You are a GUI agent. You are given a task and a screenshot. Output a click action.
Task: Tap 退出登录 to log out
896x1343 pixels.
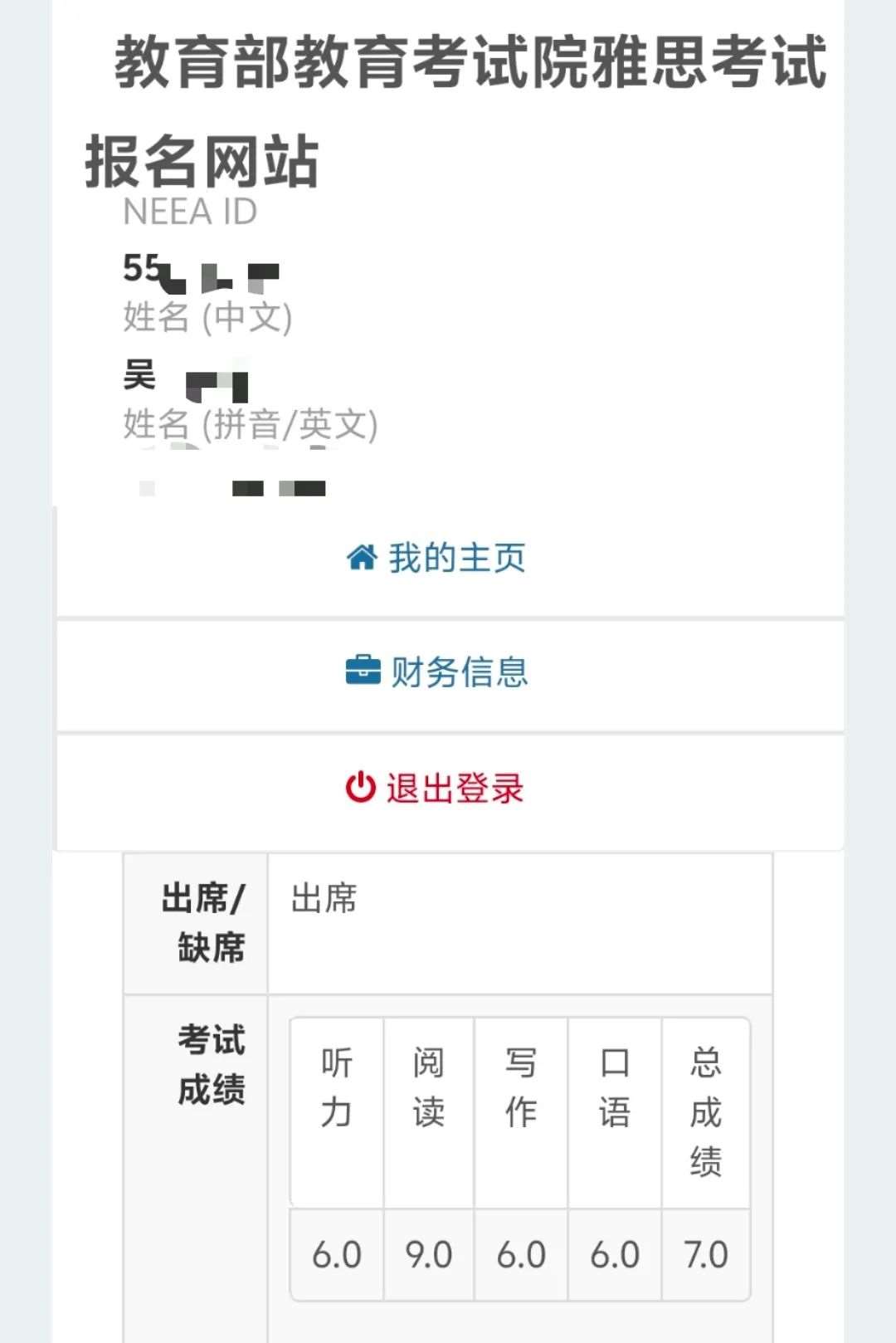coord(436,789)
